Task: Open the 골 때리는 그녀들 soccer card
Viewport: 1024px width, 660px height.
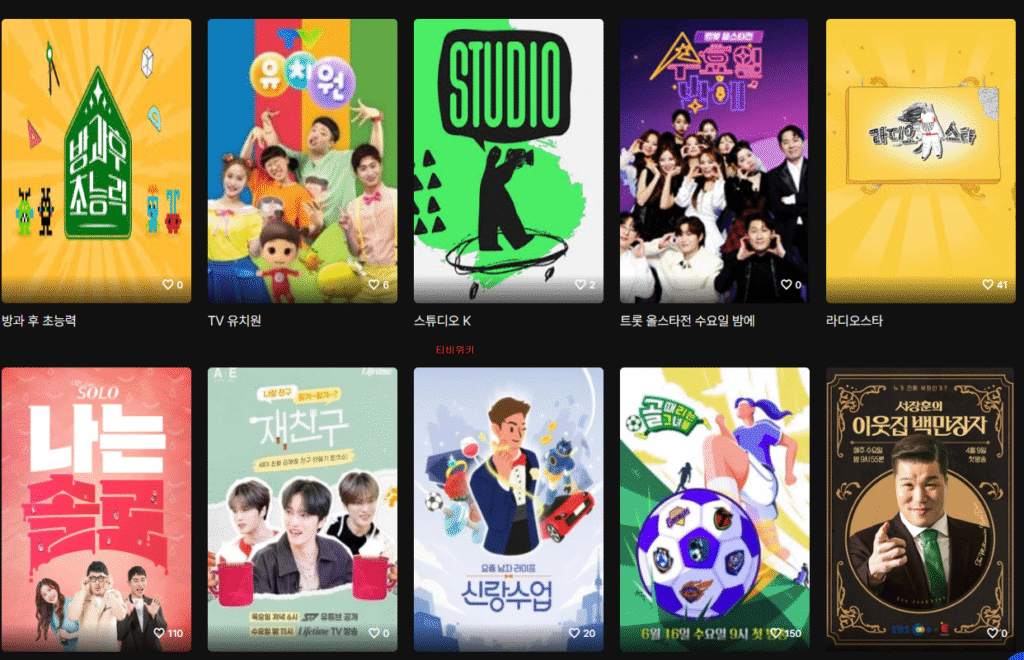Action: click(713, 500)
